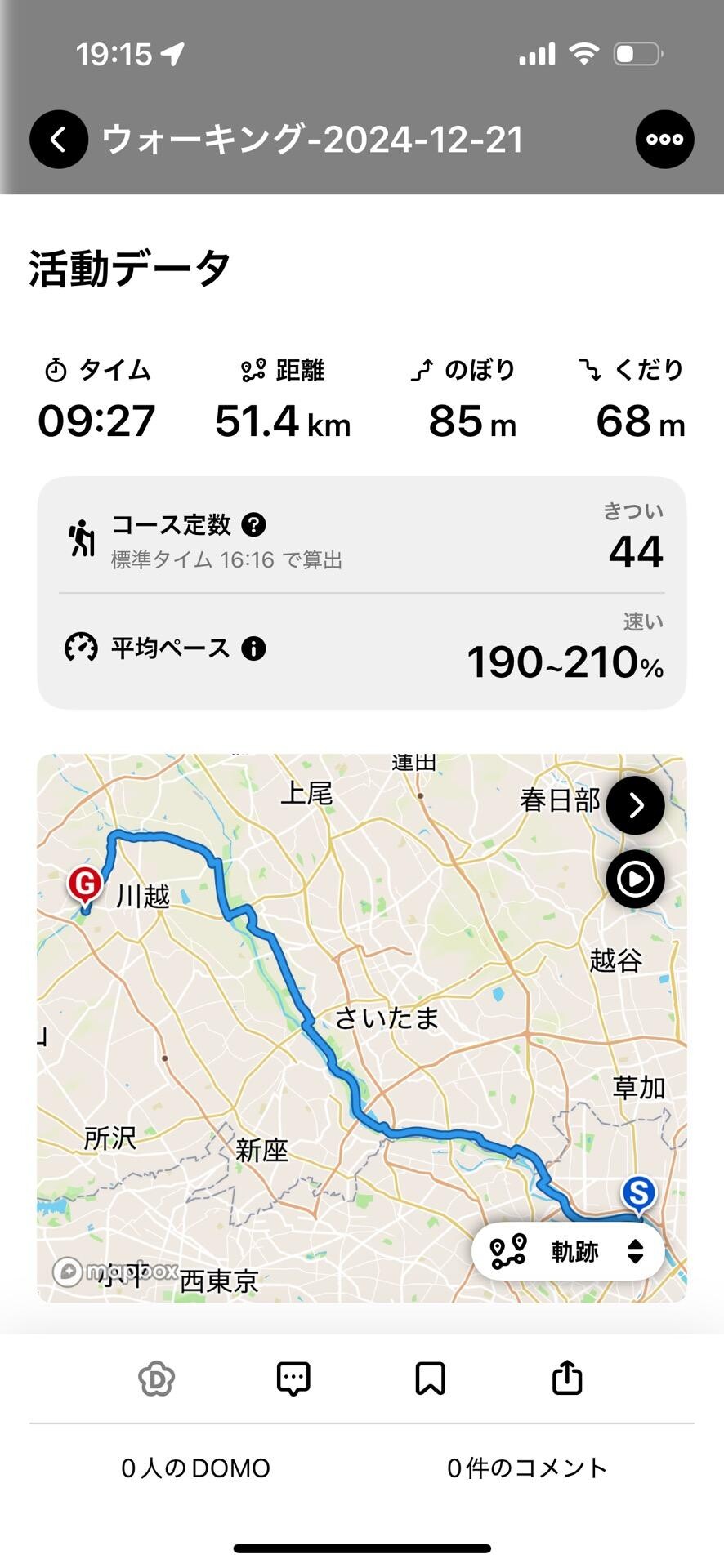Open DOMO reactions via flower icon

pos(155,1379)
